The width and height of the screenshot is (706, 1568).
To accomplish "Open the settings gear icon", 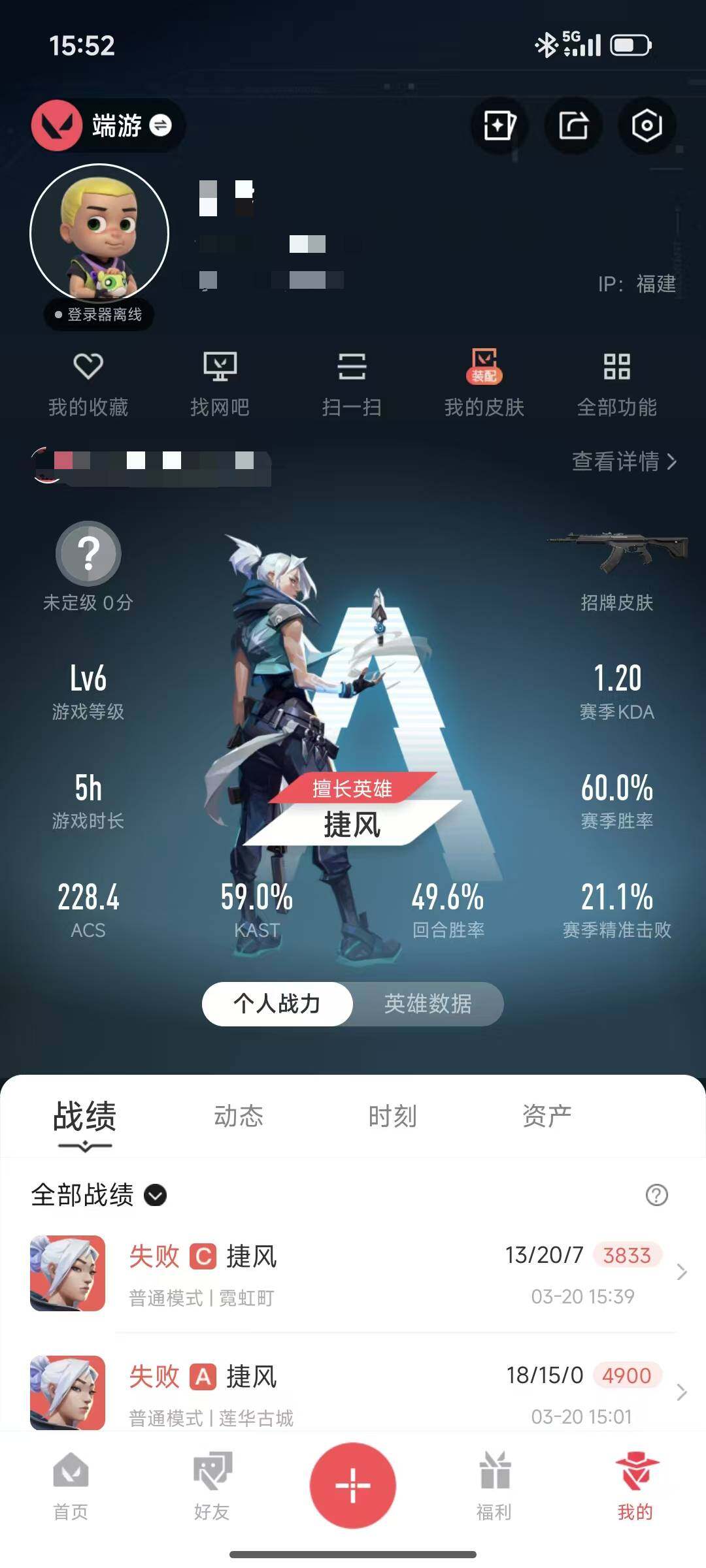I will (647, 126).
